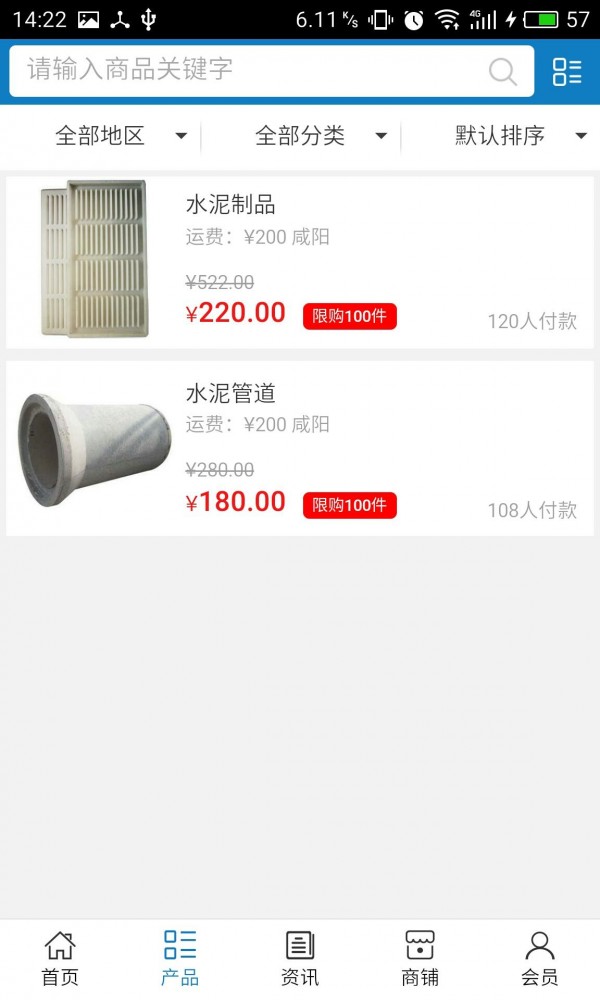This screenshot has height=1000, width=600.
Task: Open the 商铺 shops tab
Action: (420, 959)
